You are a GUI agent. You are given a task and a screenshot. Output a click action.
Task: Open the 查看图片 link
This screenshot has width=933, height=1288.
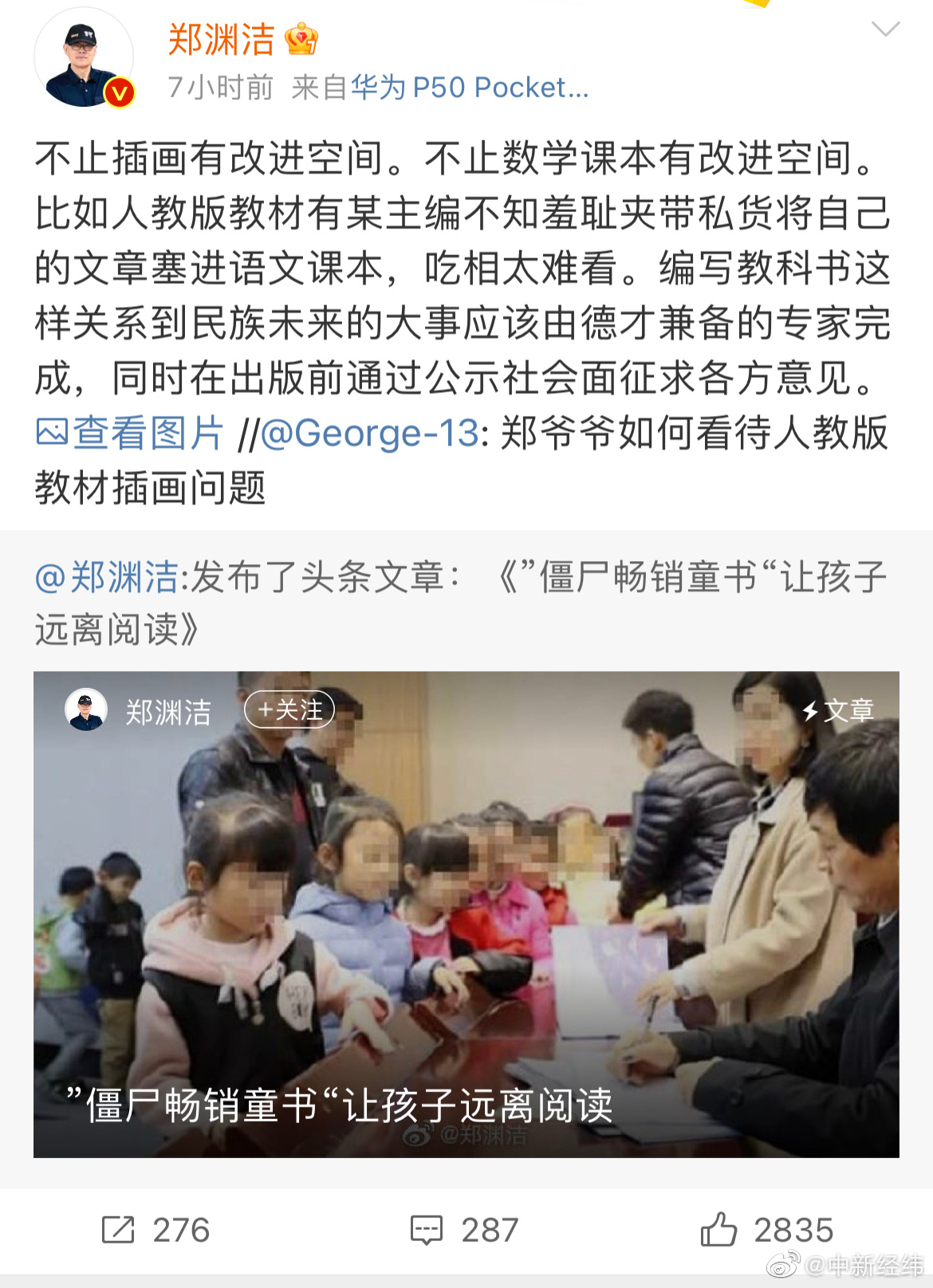click(x=131, y=434)
